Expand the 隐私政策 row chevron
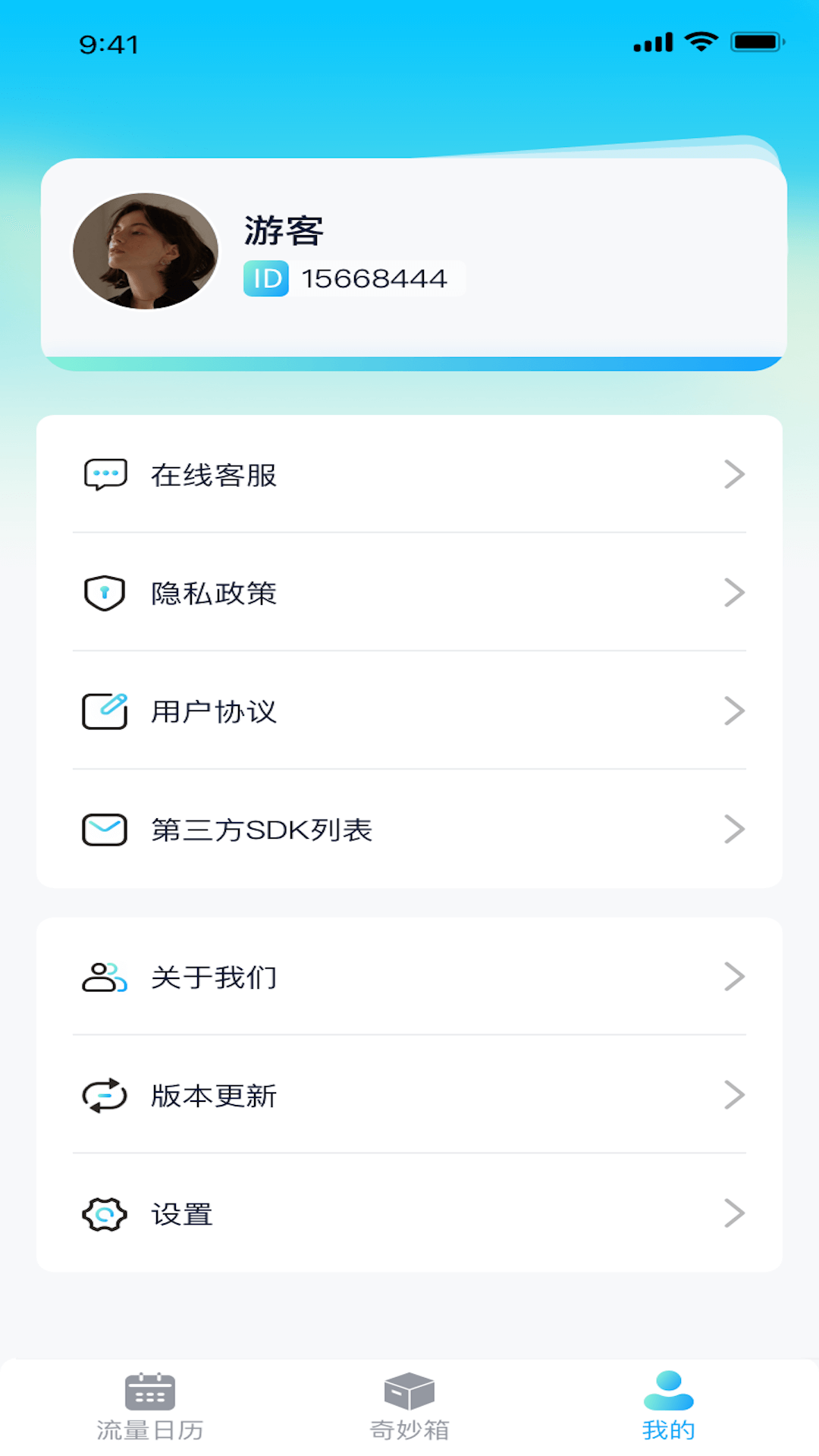The image size is (819, 1456). click(x=734, y=593)
